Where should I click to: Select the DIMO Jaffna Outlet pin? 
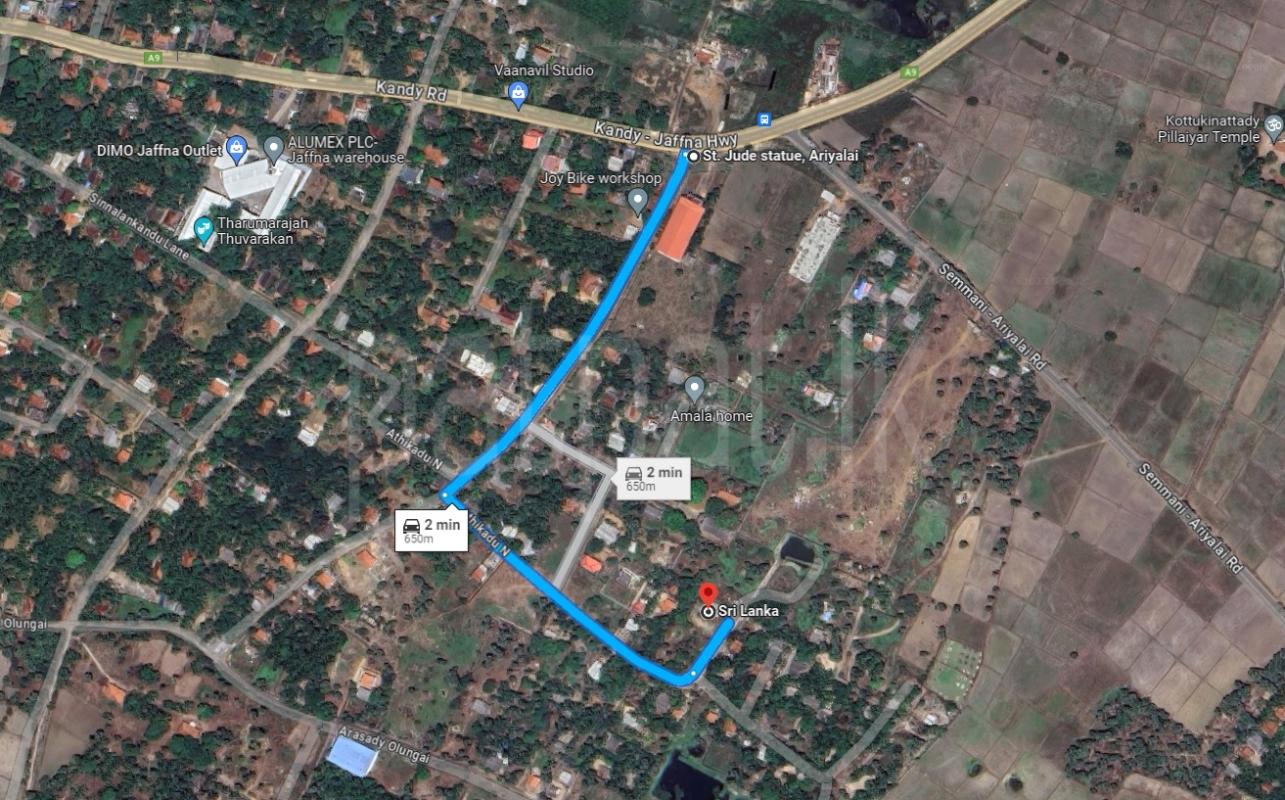[x=236, y=149]
